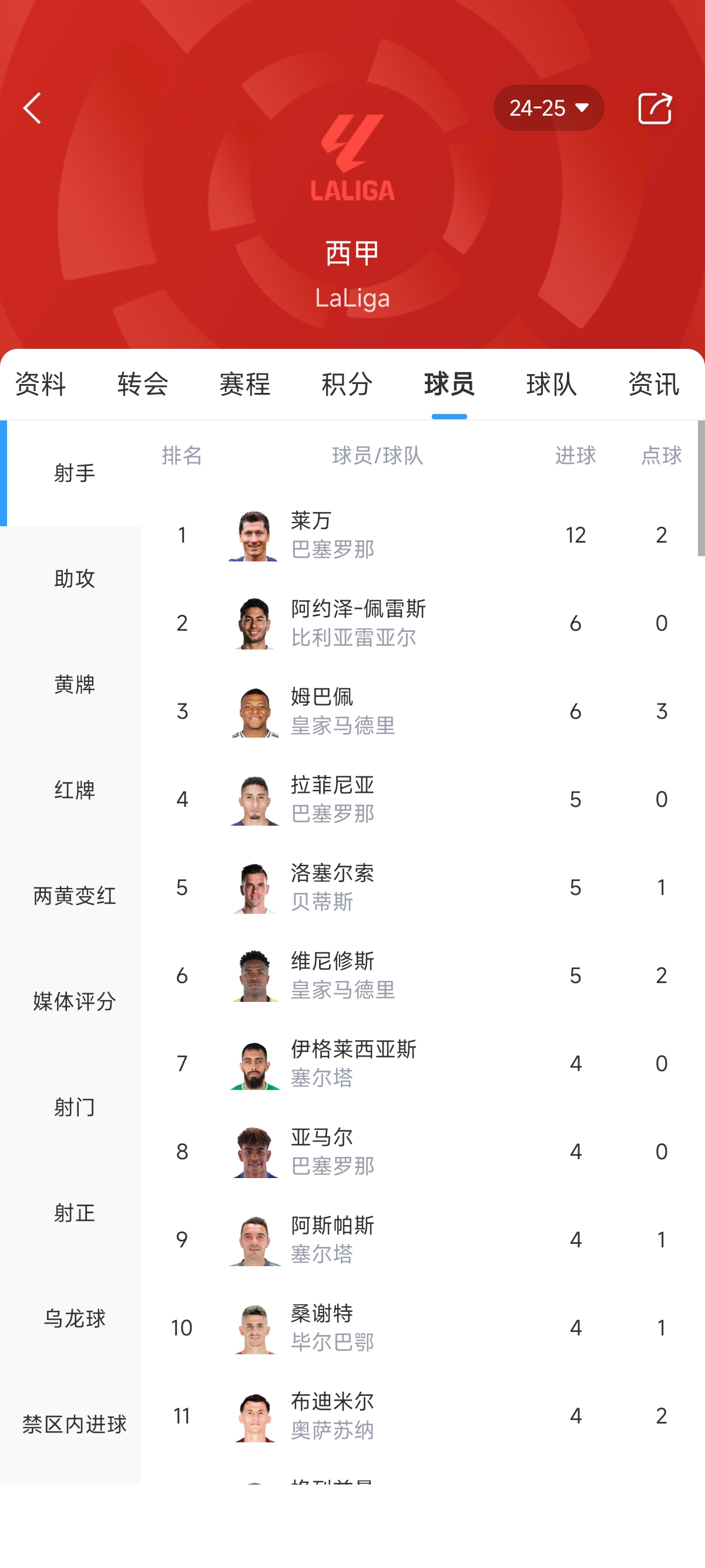Open the 媒体评分 ranking
Image resolution: width=705 pixels, height=1568 pixels.
tap(74, 1001)
